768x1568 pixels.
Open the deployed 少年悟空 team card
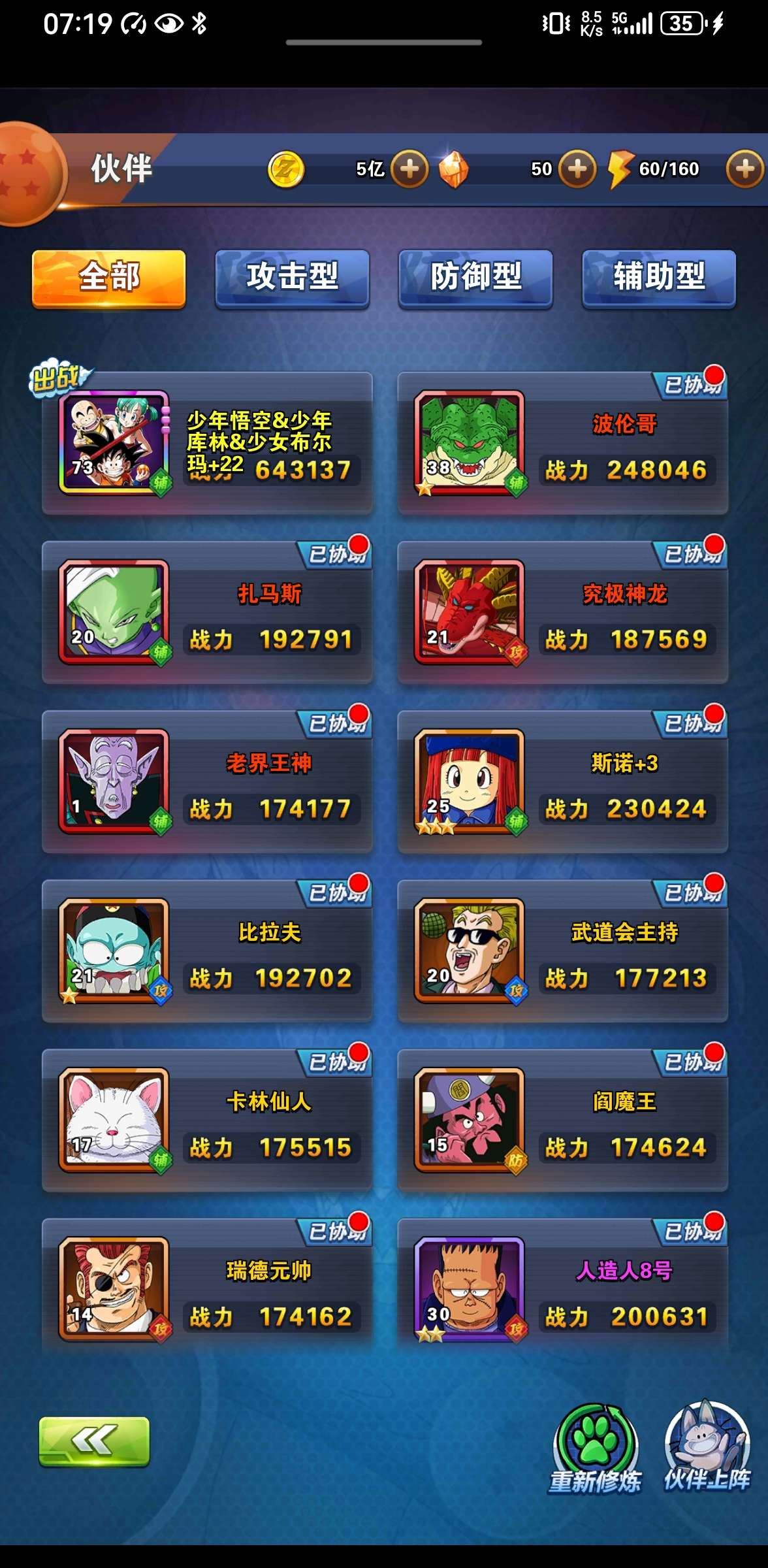[207, 444]
